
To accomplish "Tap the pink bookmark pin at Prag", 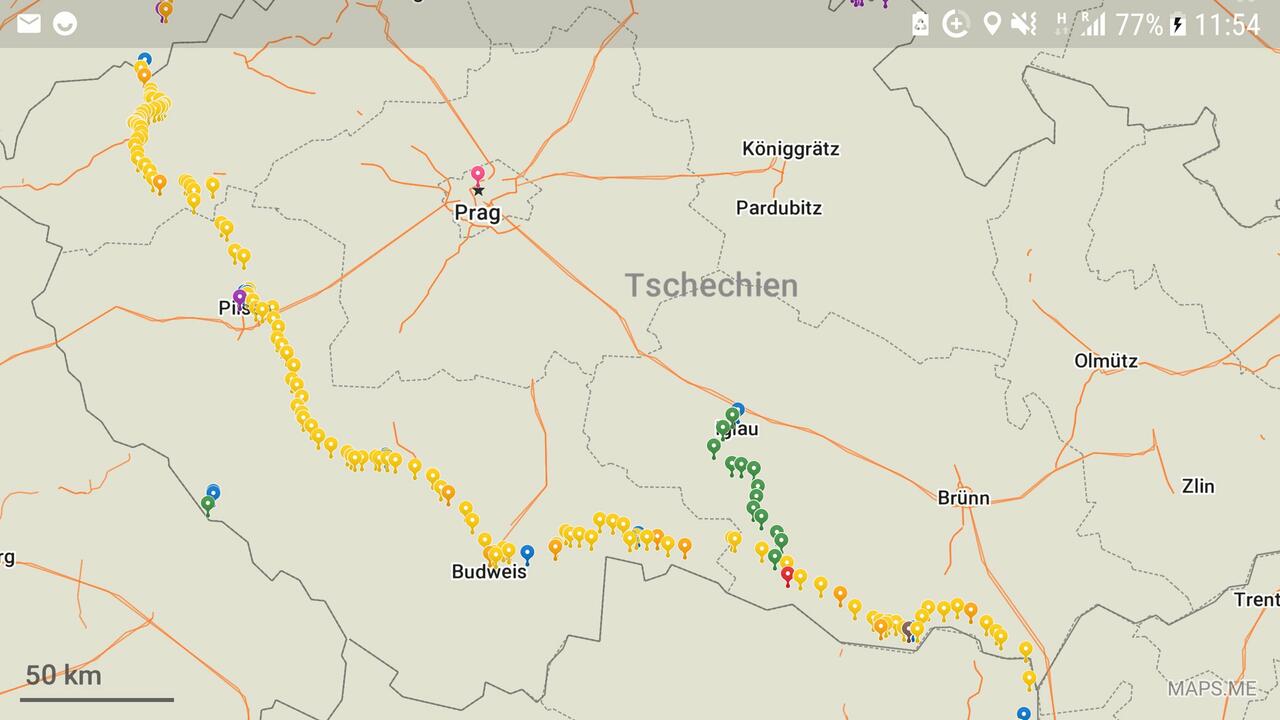I will pyautogui.click(x=478, y=174).
